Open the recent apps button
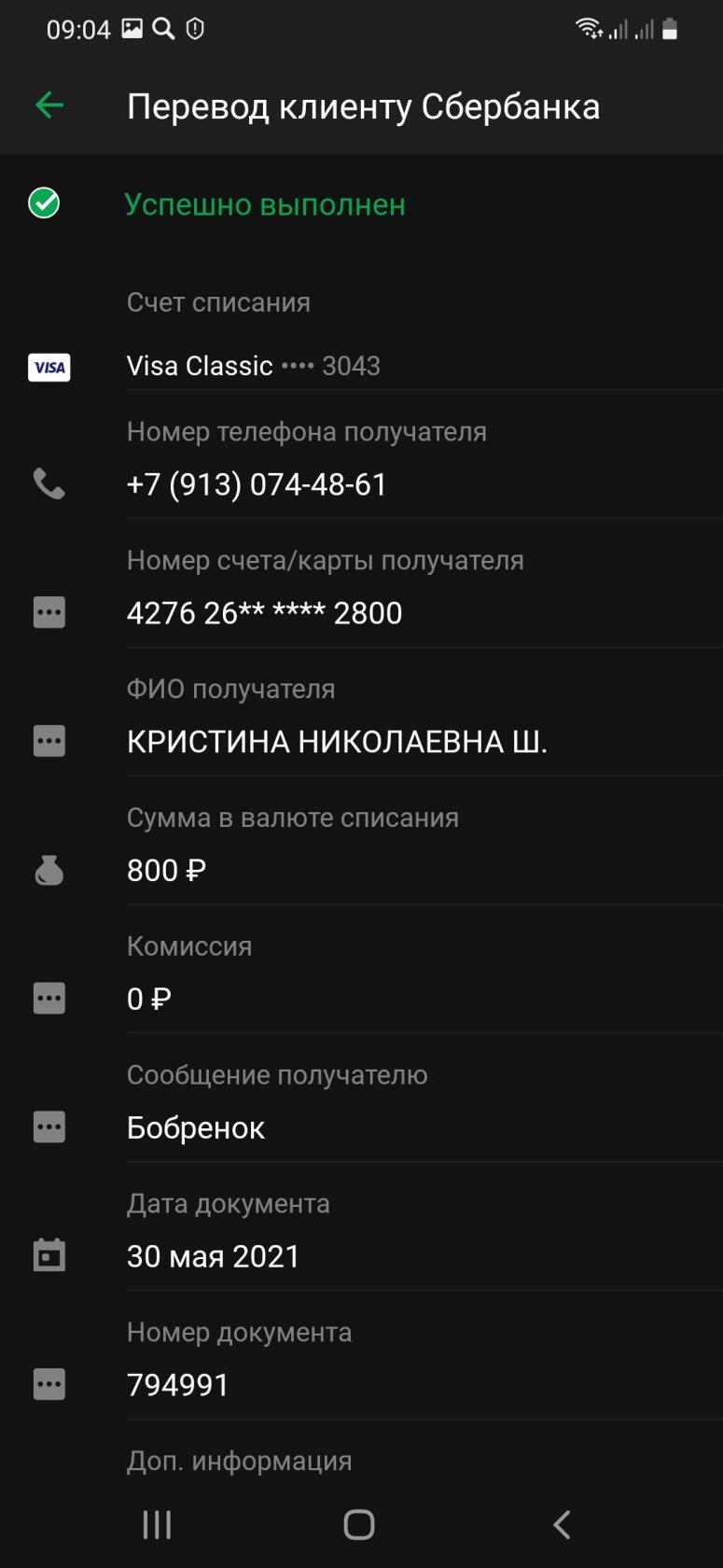 click(x=157, y=1524)
